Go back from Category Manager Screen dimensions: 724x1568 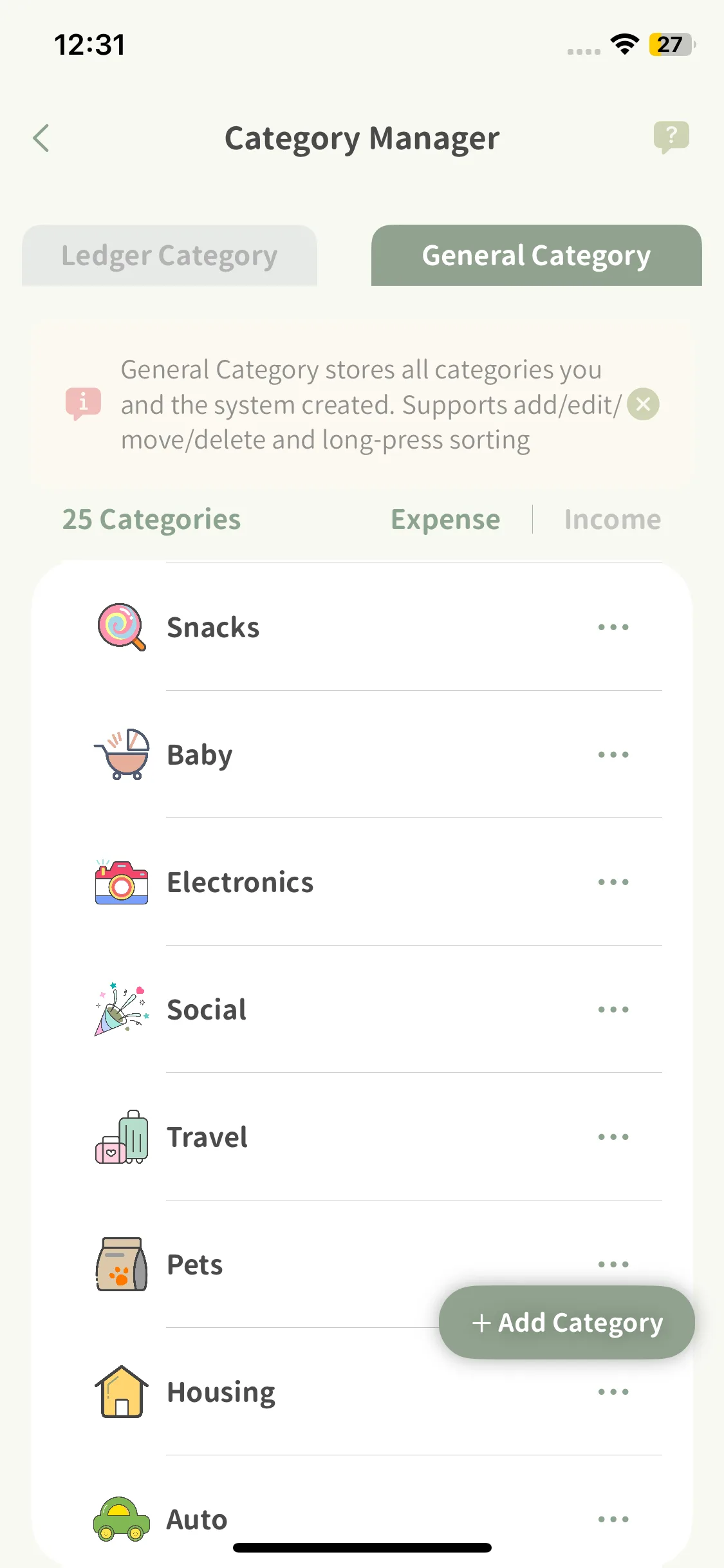click(x=41, y=138)
